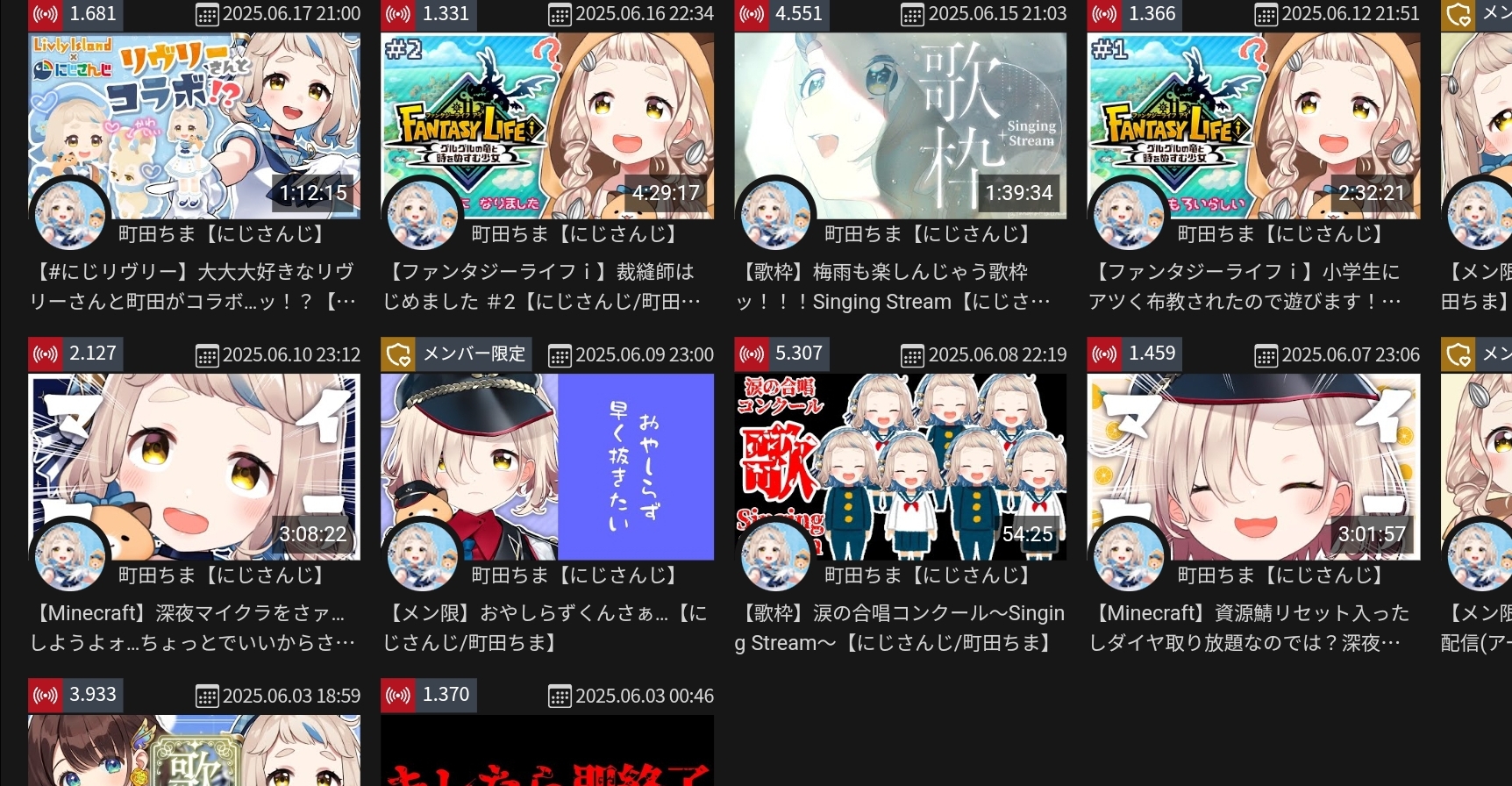Open the 深夜マイクラ Minecraft stream 3:08:22
Viewport: 1512px width, 786px height.
click(194, 466)
